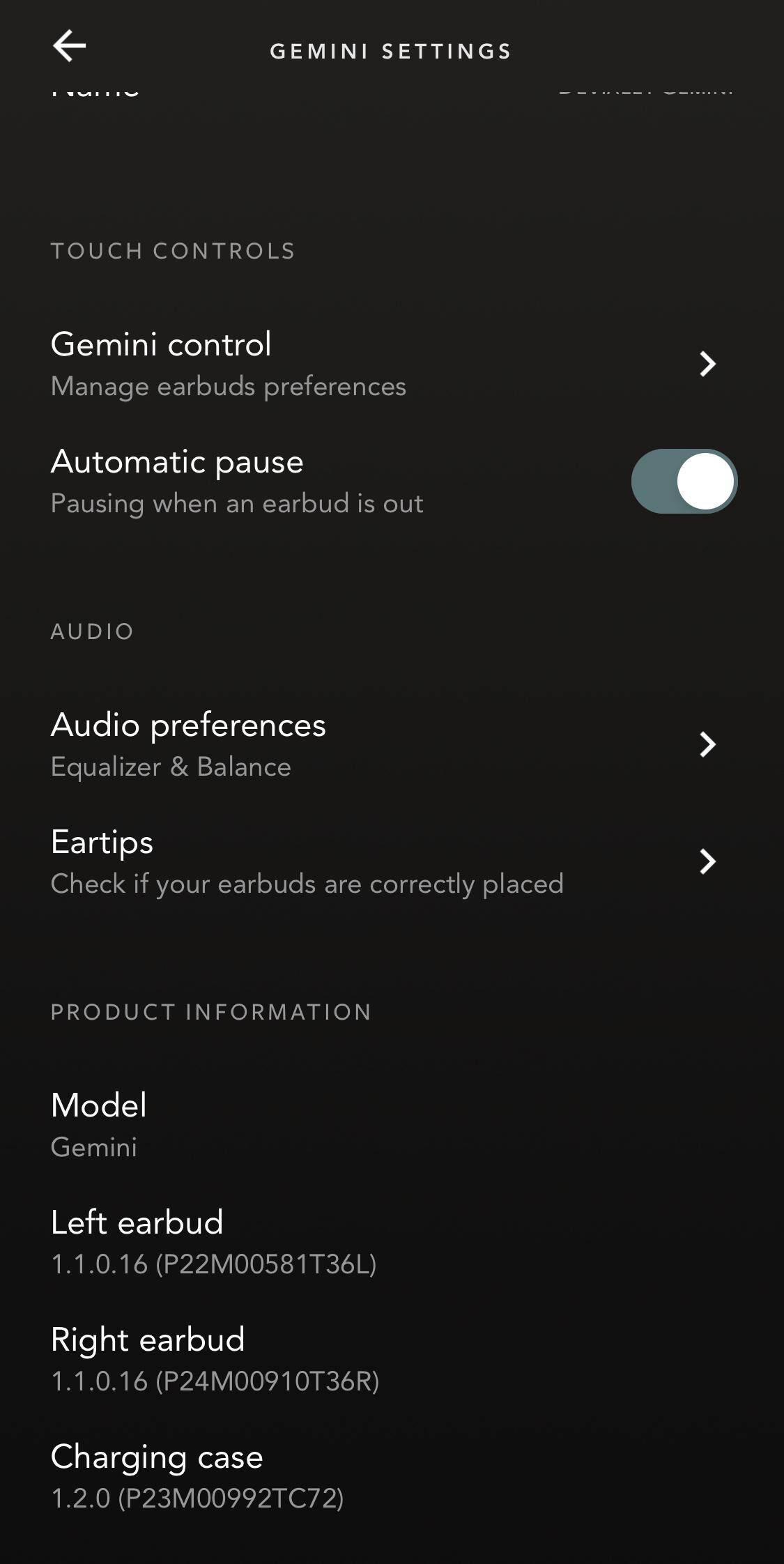Go back from Gemini Settings

click(x=69, y=47)
